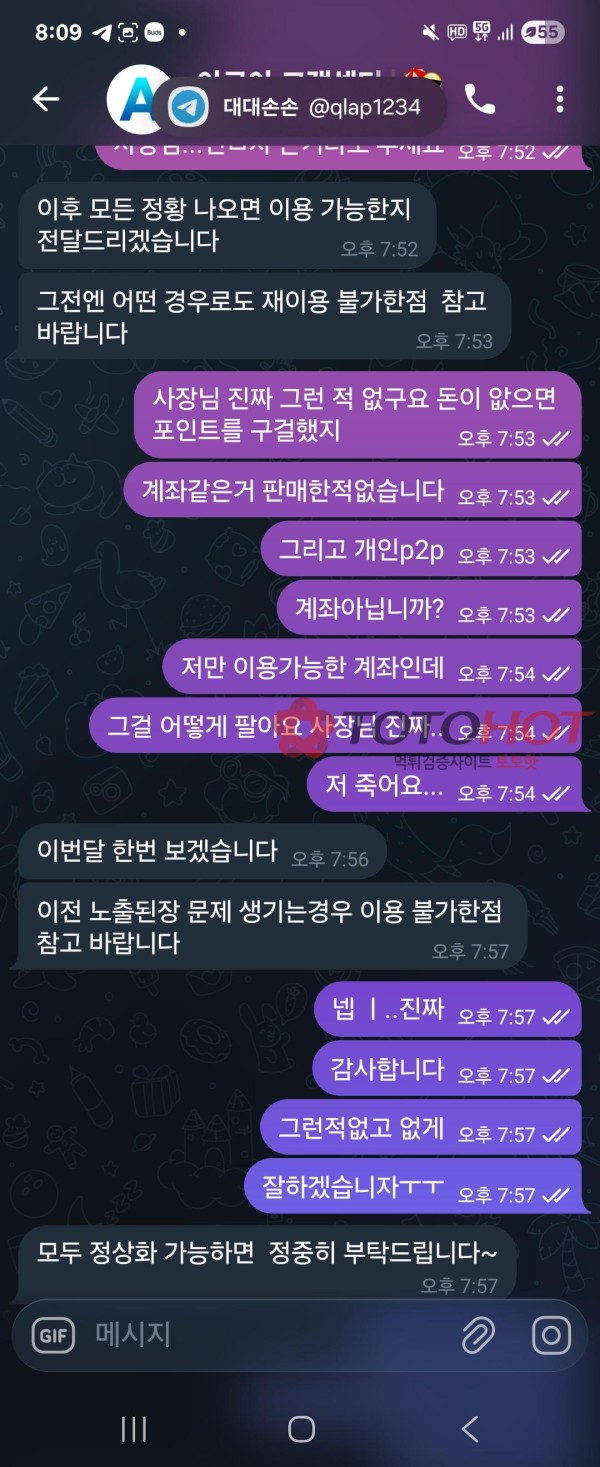The image size is (600, 1467).
Task: Focus the 메시지 input field
Action: [x=260, y=1334]
